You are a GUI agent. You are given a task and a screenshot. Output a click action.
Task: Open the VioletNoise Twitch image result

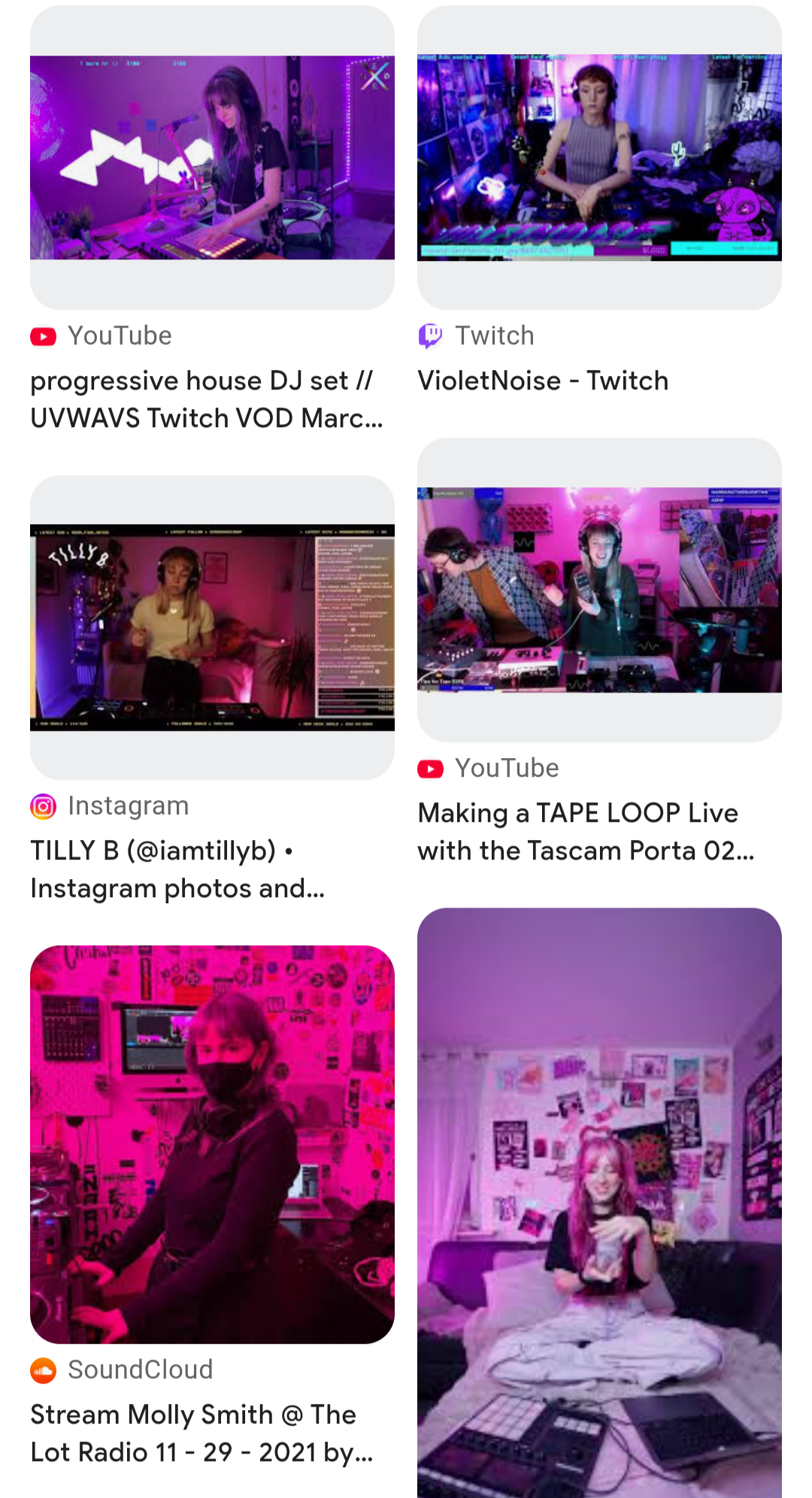599,158
